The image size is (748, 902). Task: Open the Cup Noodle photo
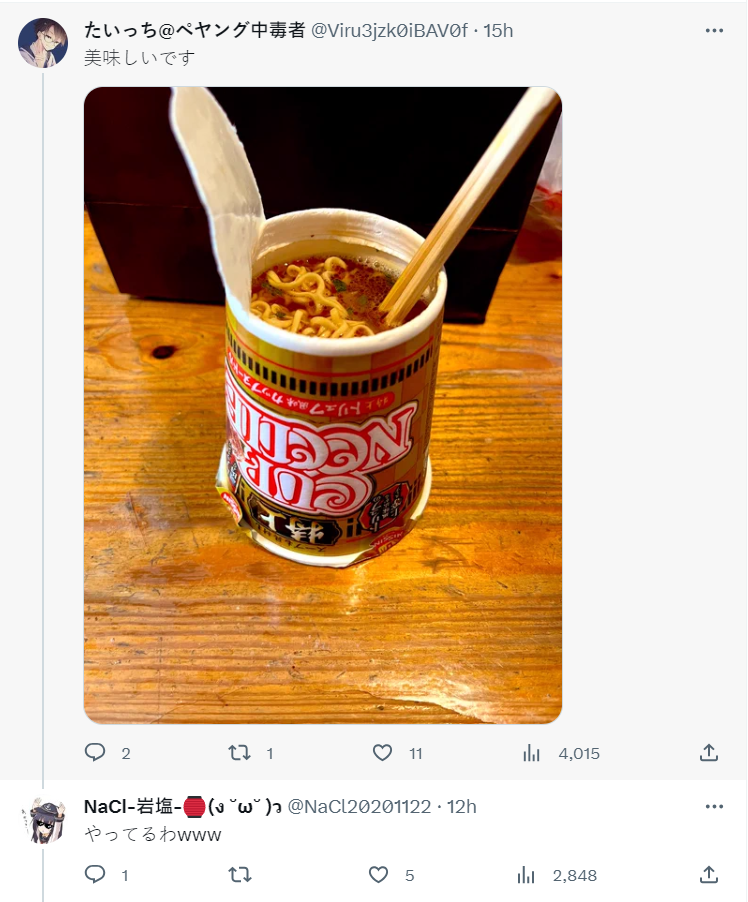click(x=322, y=405)
